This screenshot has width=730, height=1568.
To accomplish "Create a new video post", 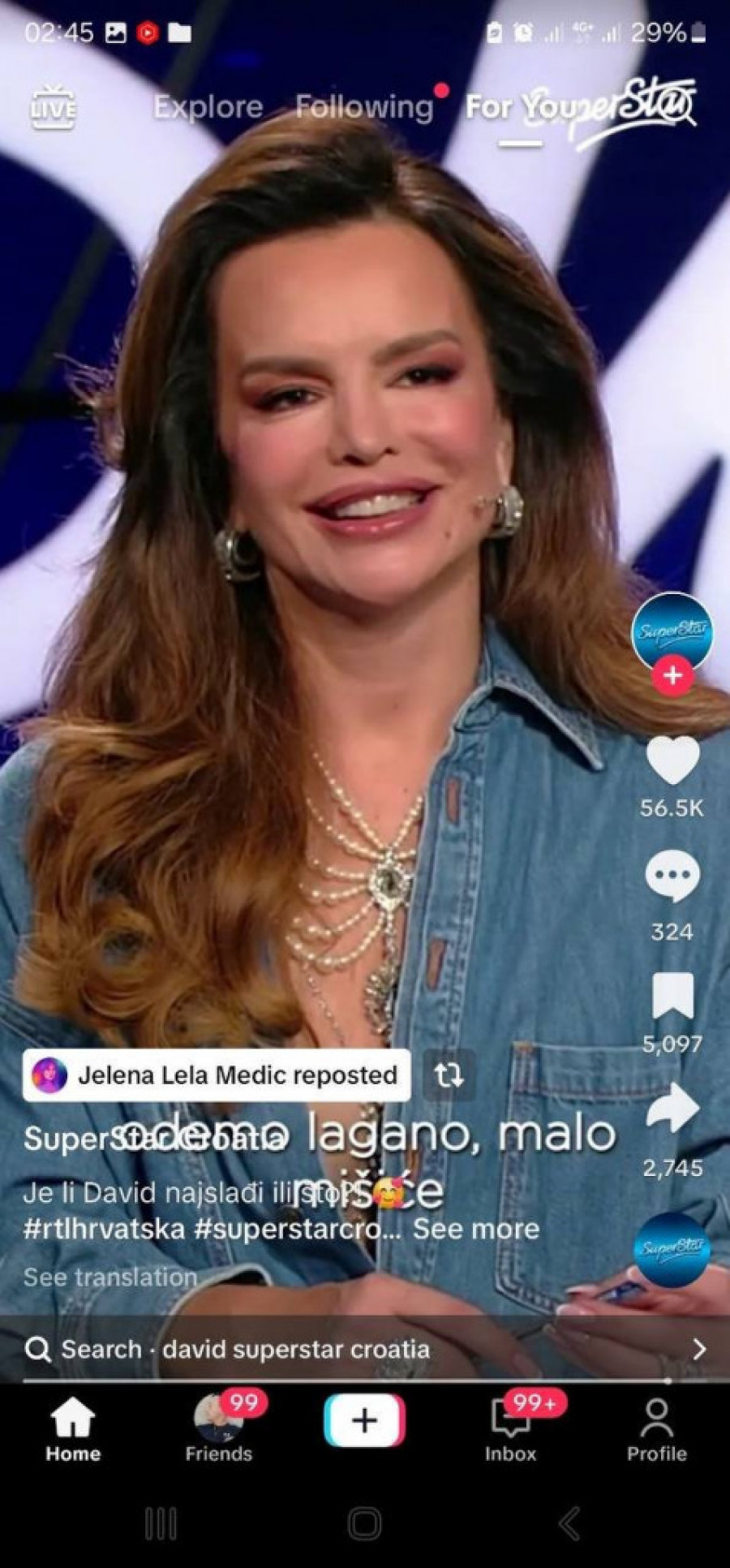I will click(365, 1420).
